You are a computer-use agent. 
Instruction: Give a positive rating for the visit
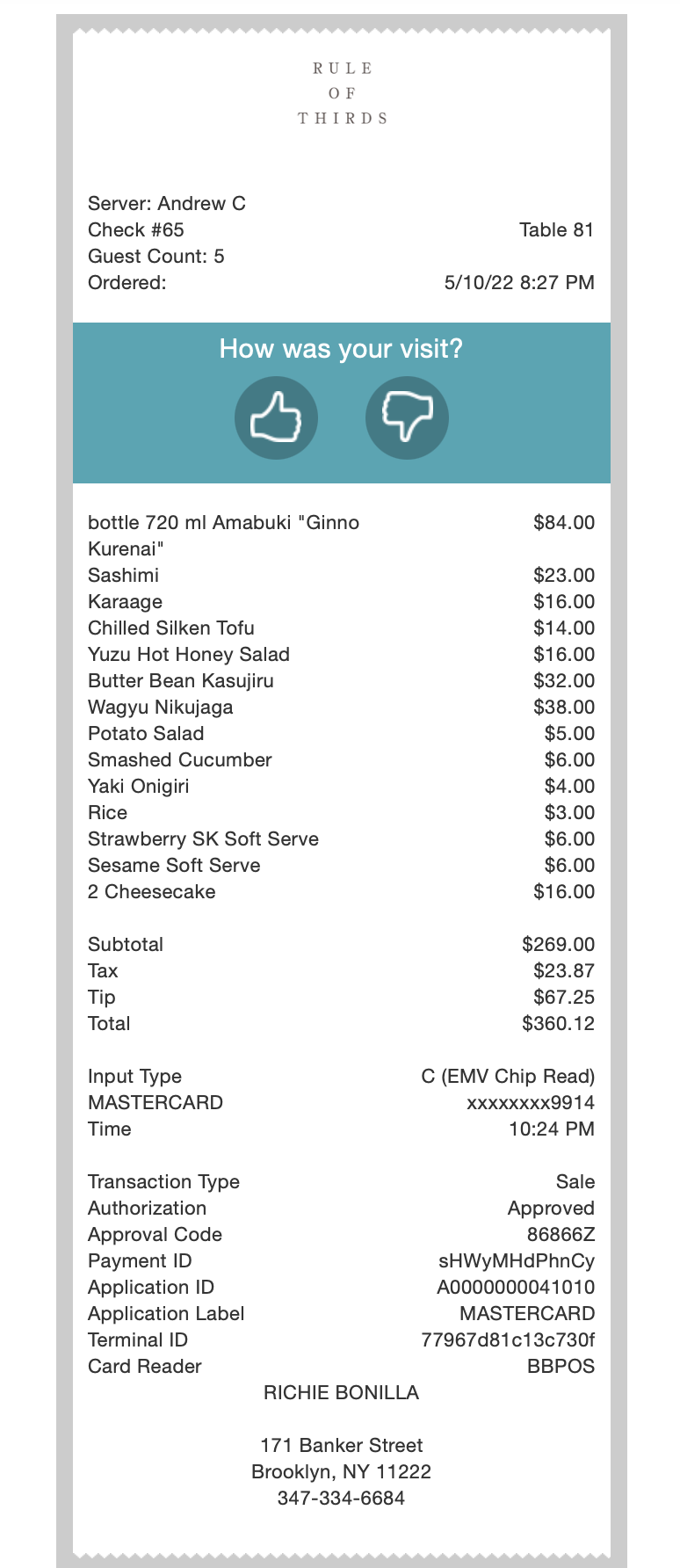(276, 417)
